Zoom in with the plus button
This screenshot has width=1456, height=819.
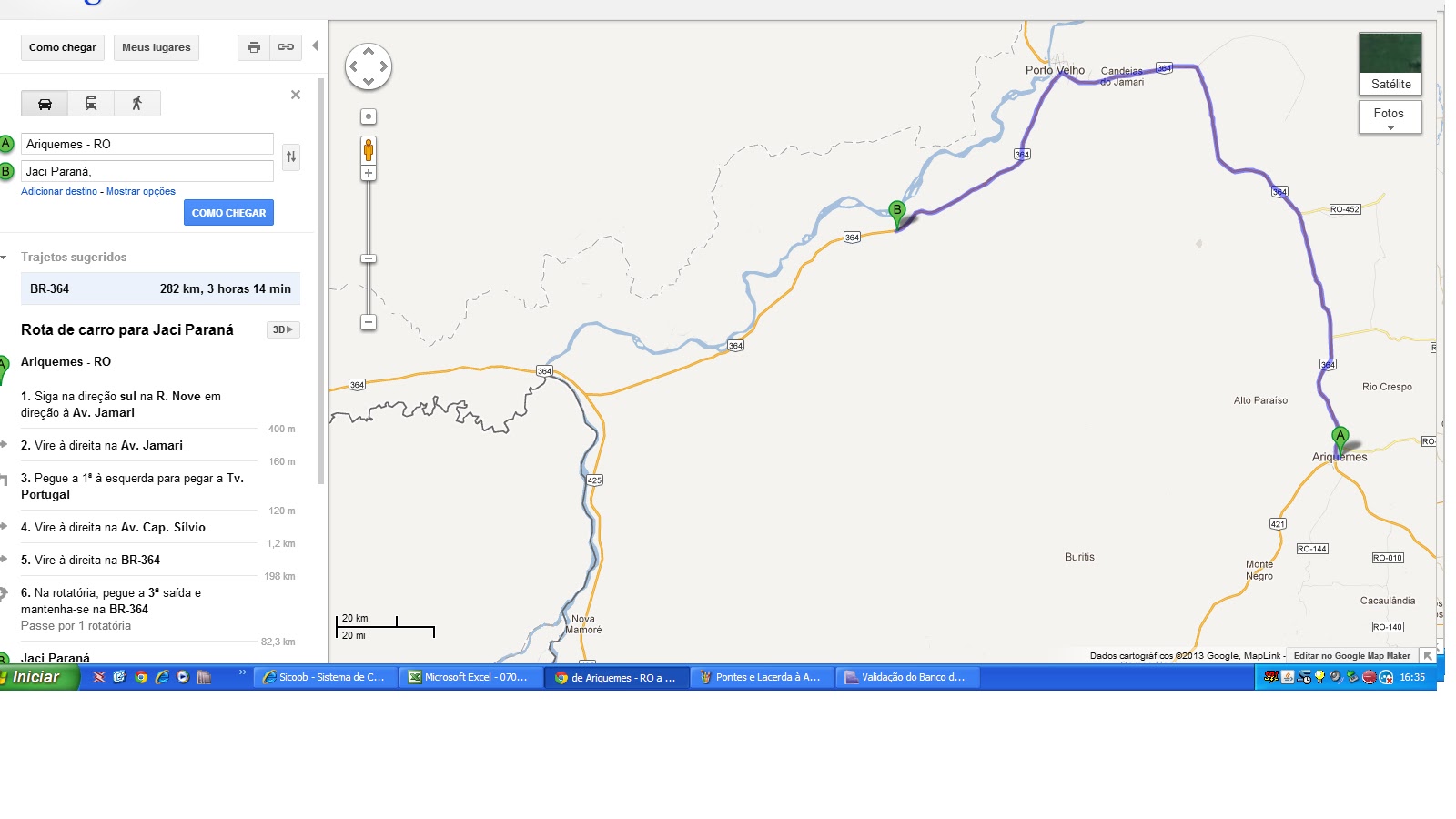[369, 173]
